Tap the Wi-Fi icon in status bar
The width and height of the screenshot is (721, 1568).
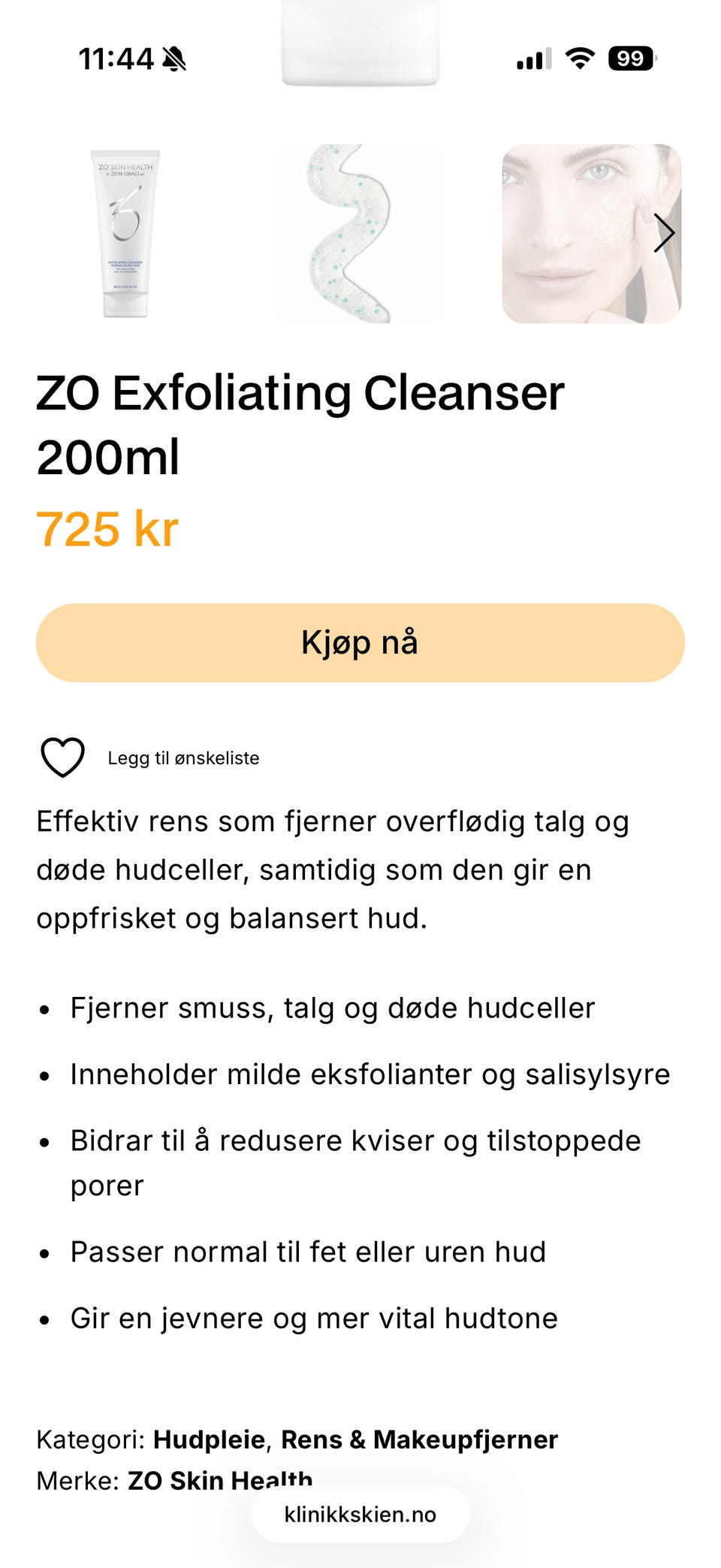[578, 57]
